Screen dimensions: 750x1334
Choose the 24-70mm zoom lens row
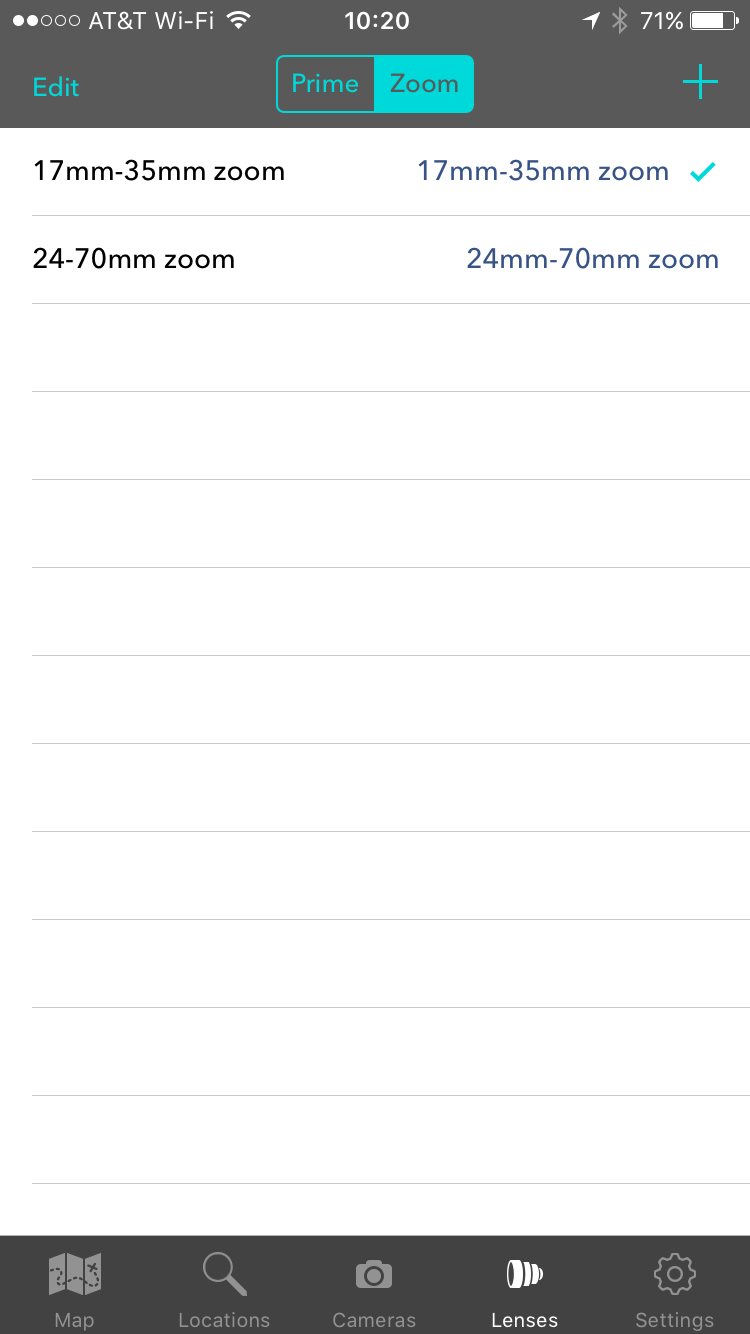pyautogui.click(x=375, y=260)
